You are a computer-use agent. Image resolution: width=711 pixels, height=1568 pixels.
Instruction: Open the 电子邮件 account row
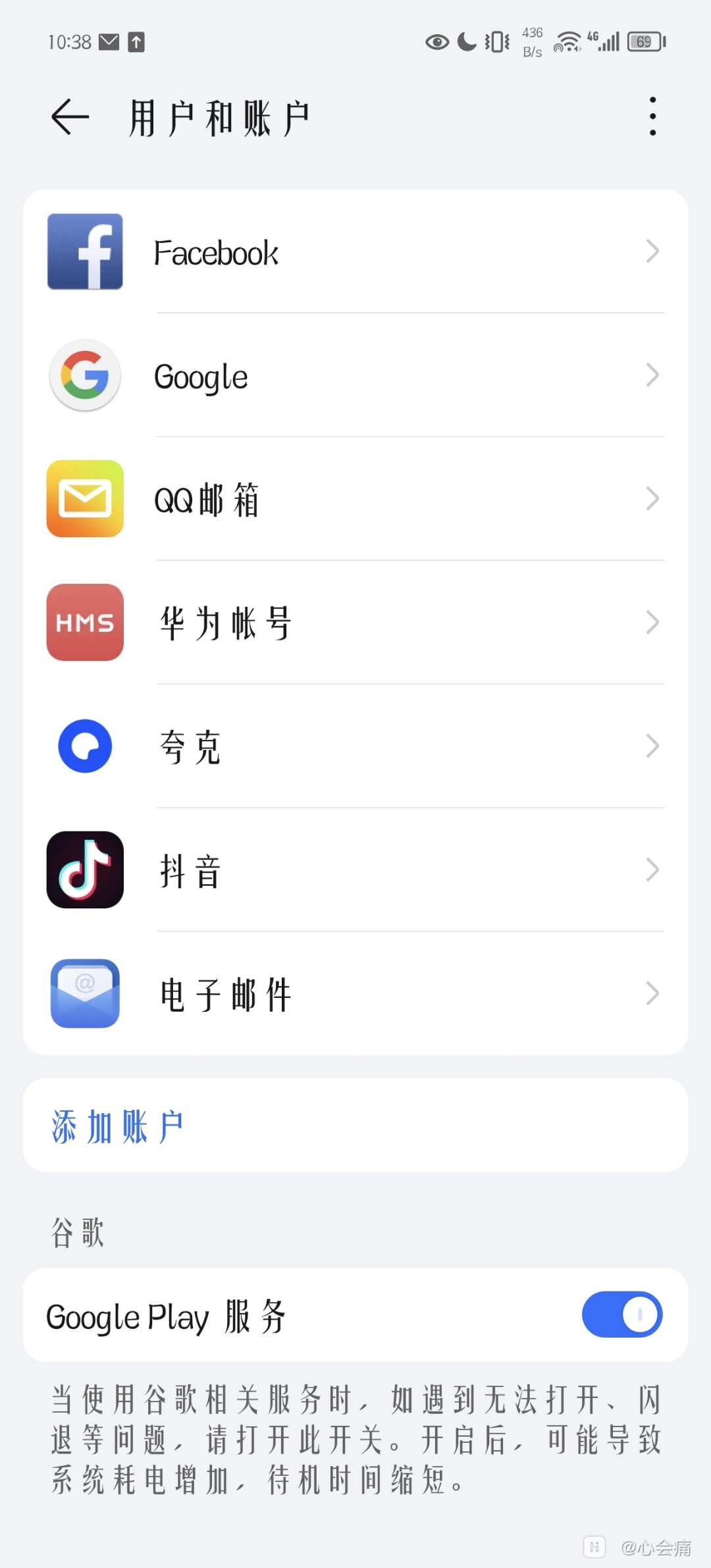click(x=355, y=994)
